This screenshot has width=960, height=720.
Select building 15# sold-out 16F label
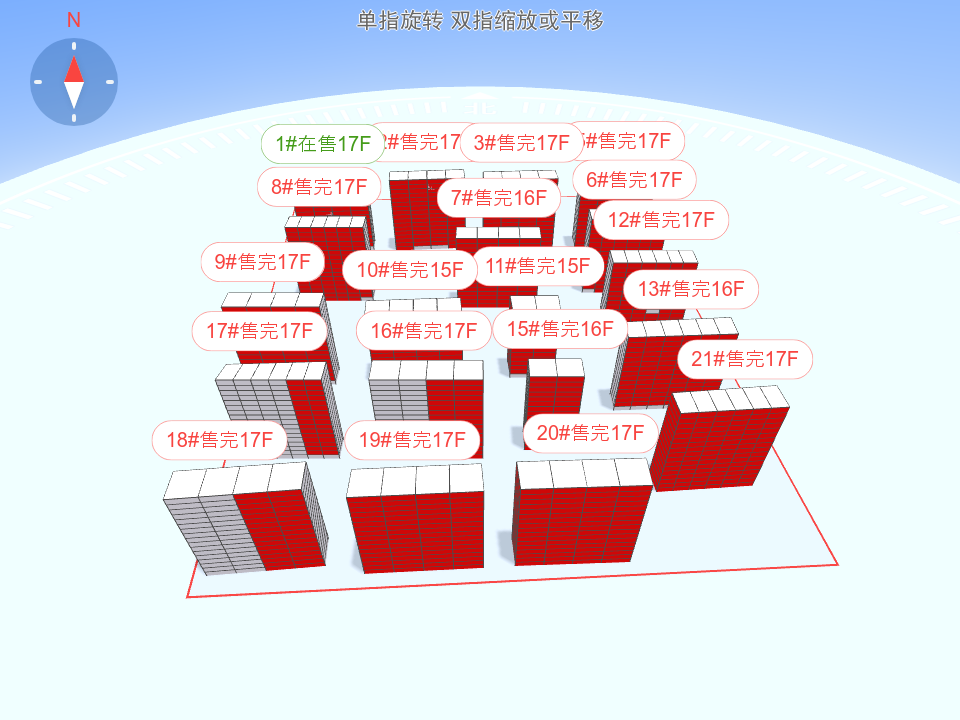tap(560, 328)
